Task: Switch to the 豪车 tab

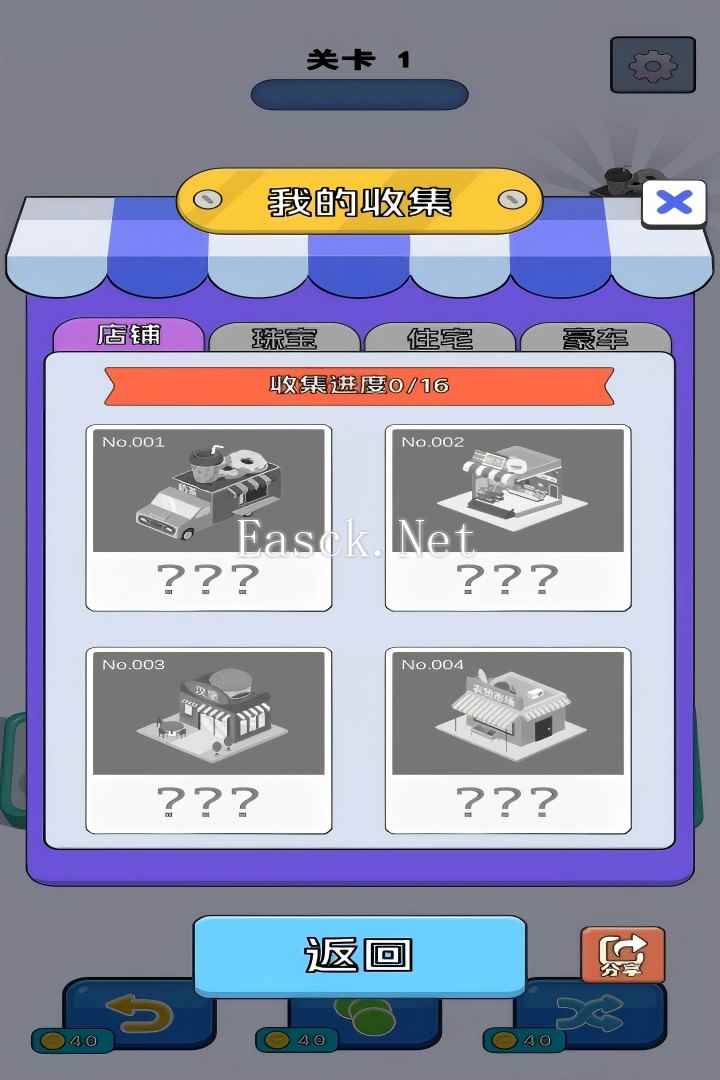Action: (x=595, y=339)
